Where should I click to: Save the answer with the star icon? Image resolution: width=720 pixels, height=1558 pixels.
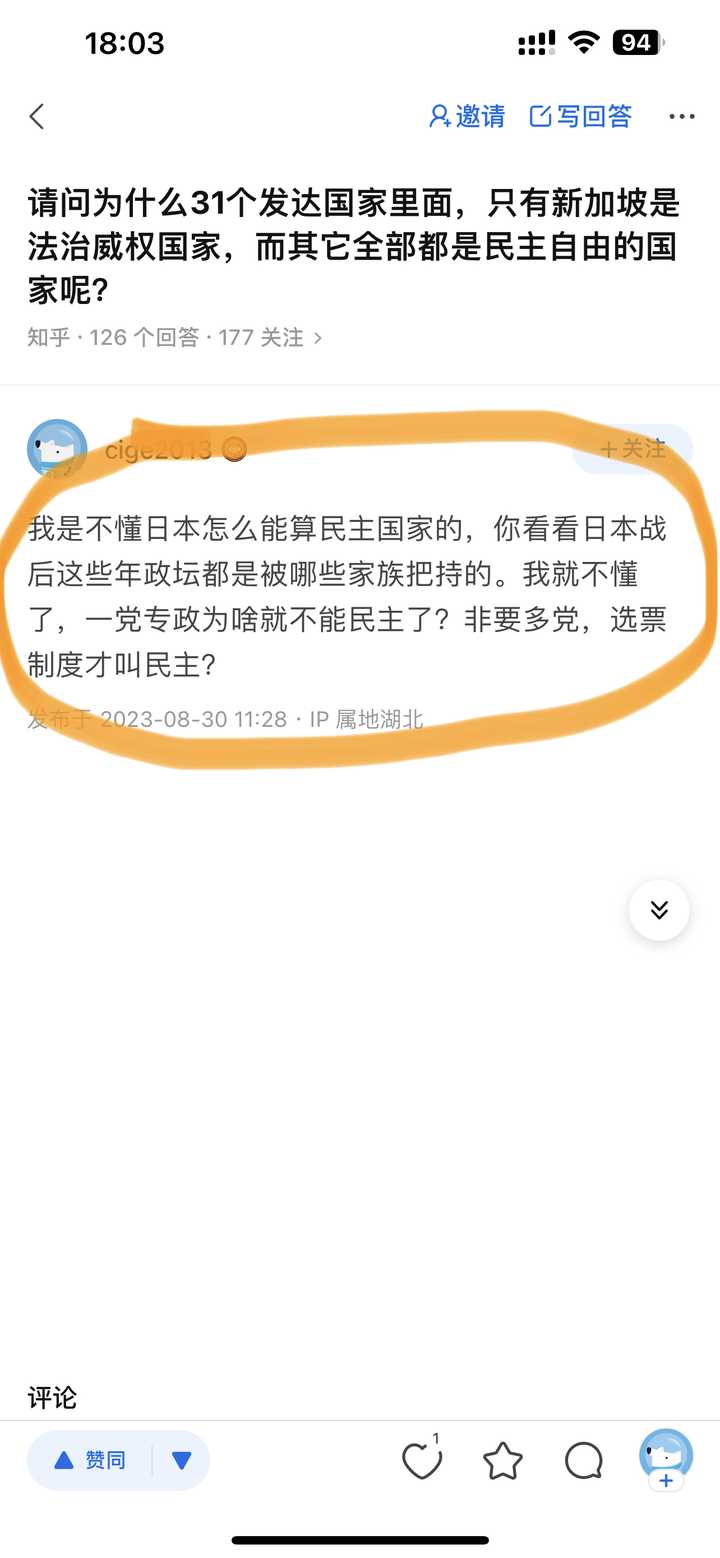(x=503, y=1461)
